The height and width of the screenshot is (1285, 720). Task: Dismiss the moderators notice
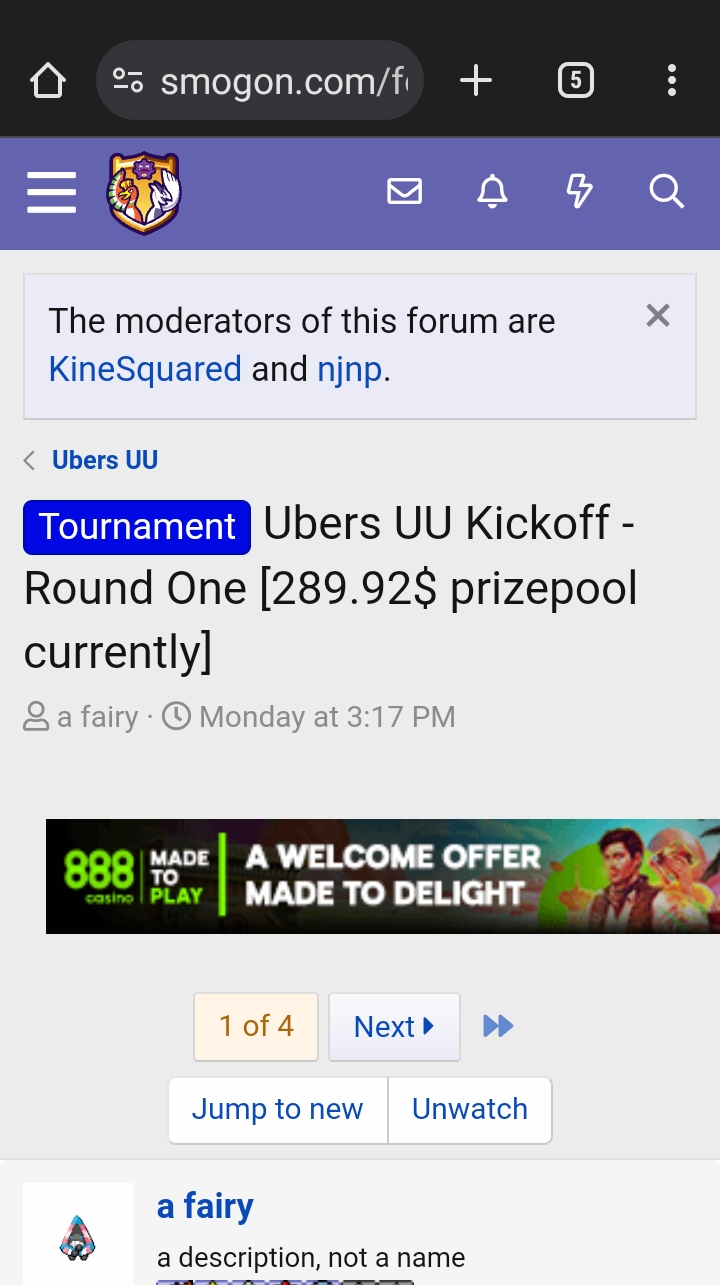click(x=658, y=316)
